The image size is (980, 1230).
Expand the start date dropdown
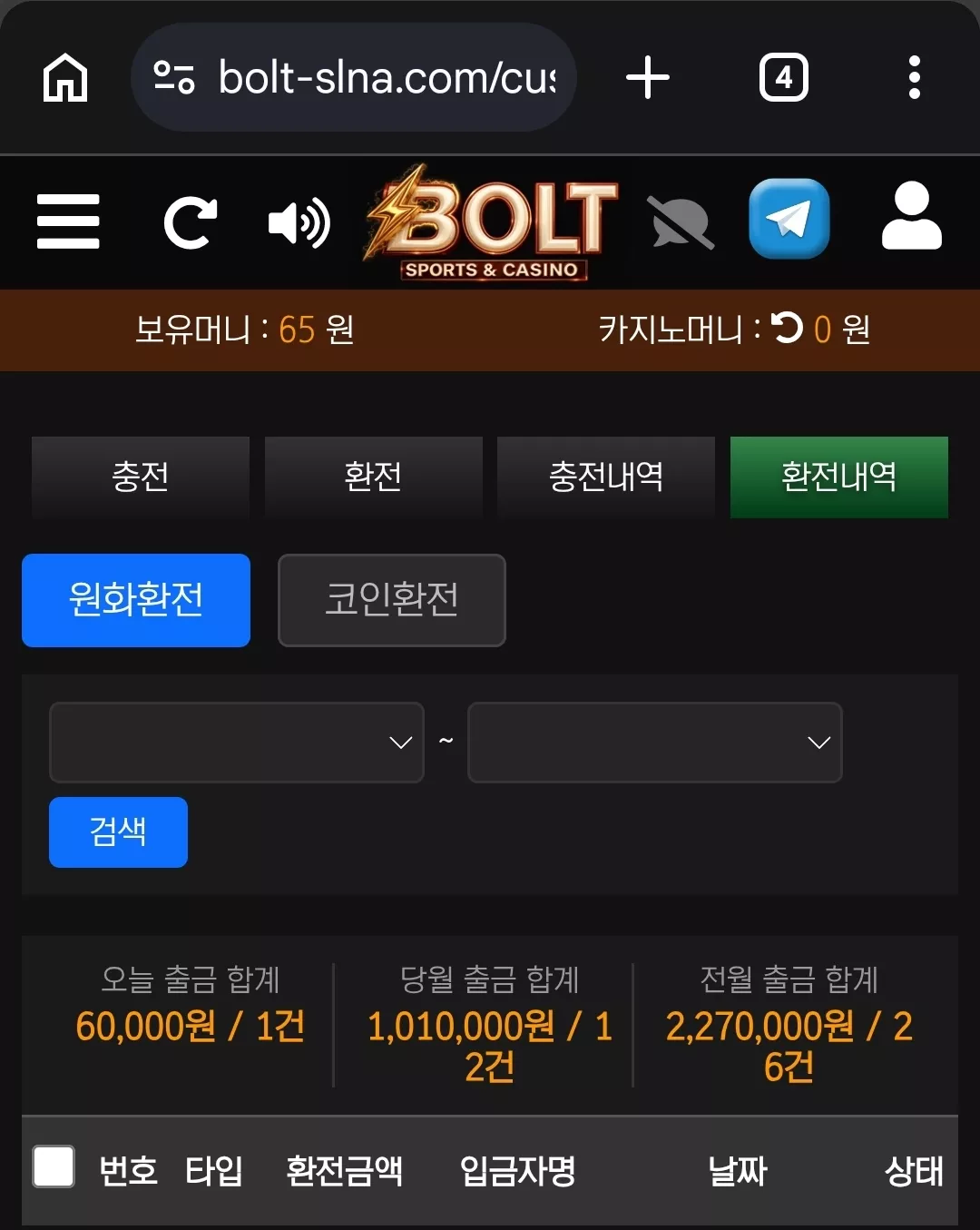tap(237, 743)
